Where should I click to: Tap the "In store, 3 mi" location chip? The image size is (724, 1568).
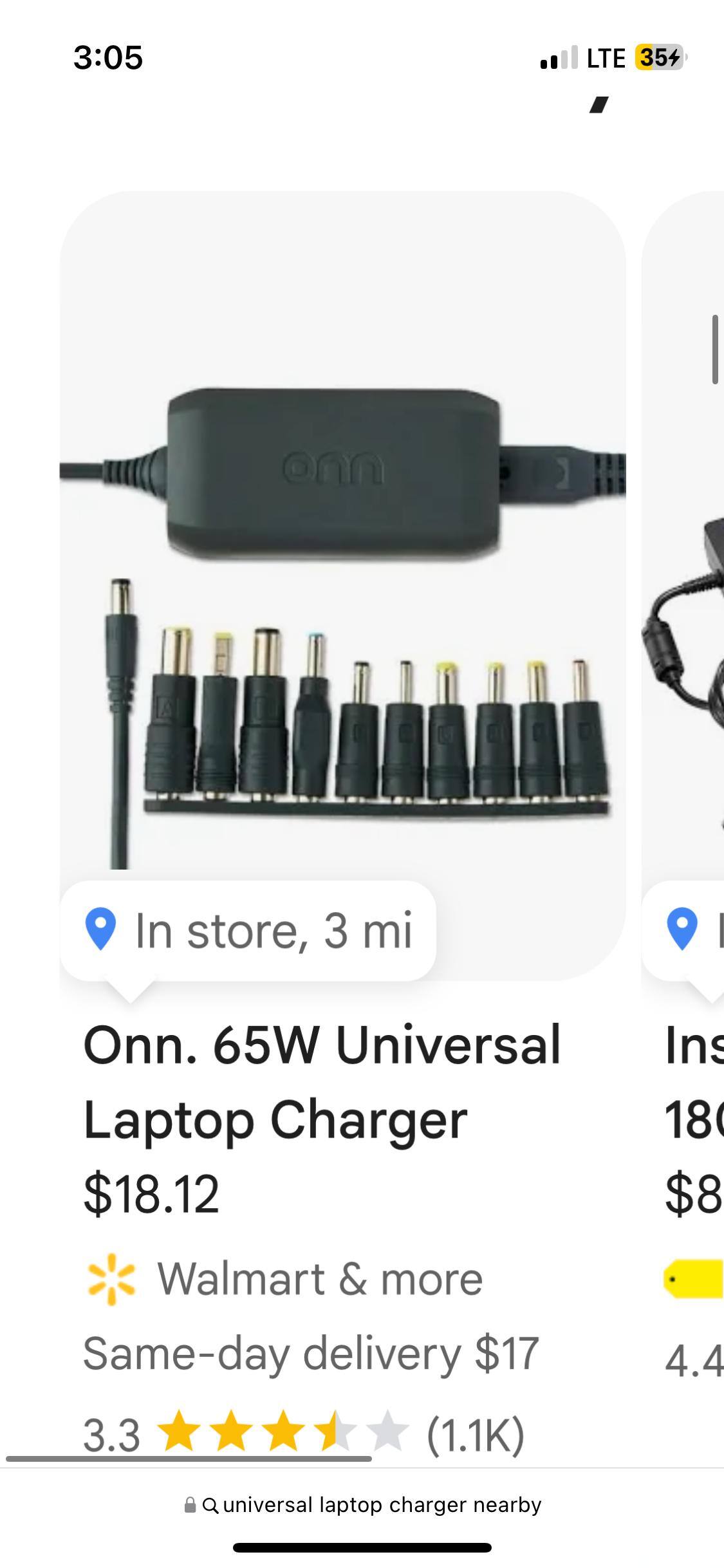click(x=248, y=931)
